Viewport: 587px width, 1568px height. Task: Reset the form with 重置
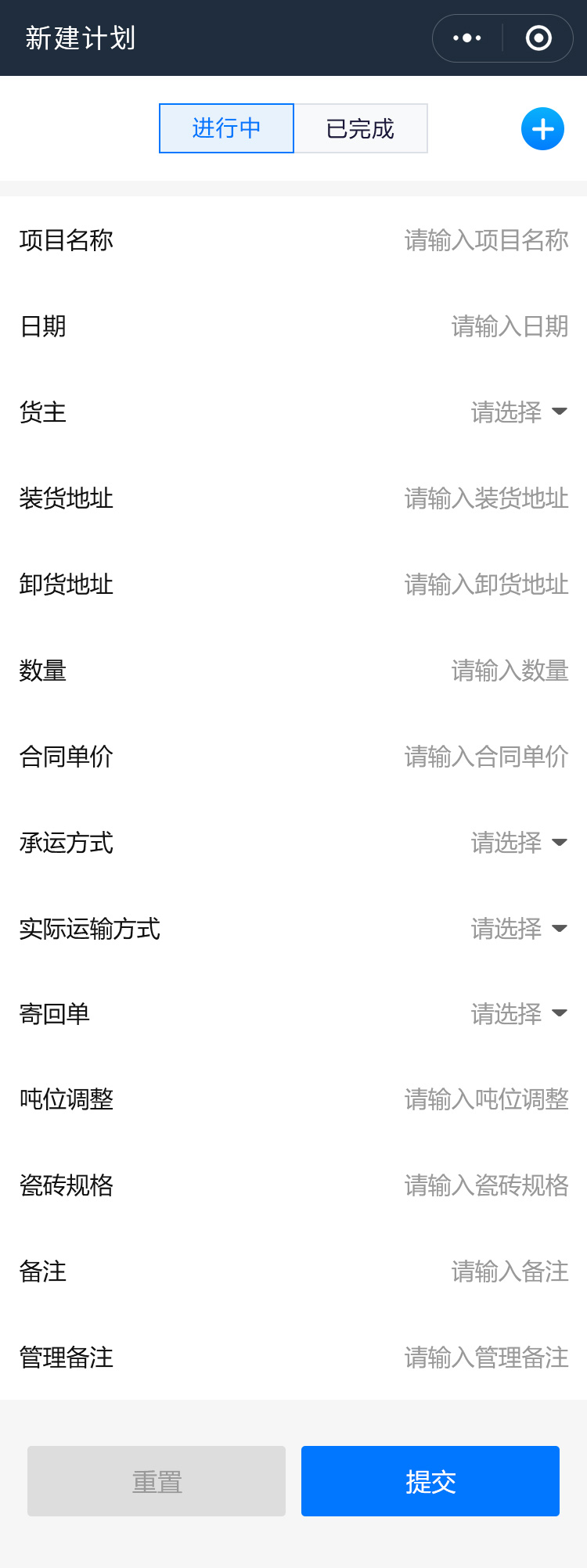click(x=157, y=1481)
